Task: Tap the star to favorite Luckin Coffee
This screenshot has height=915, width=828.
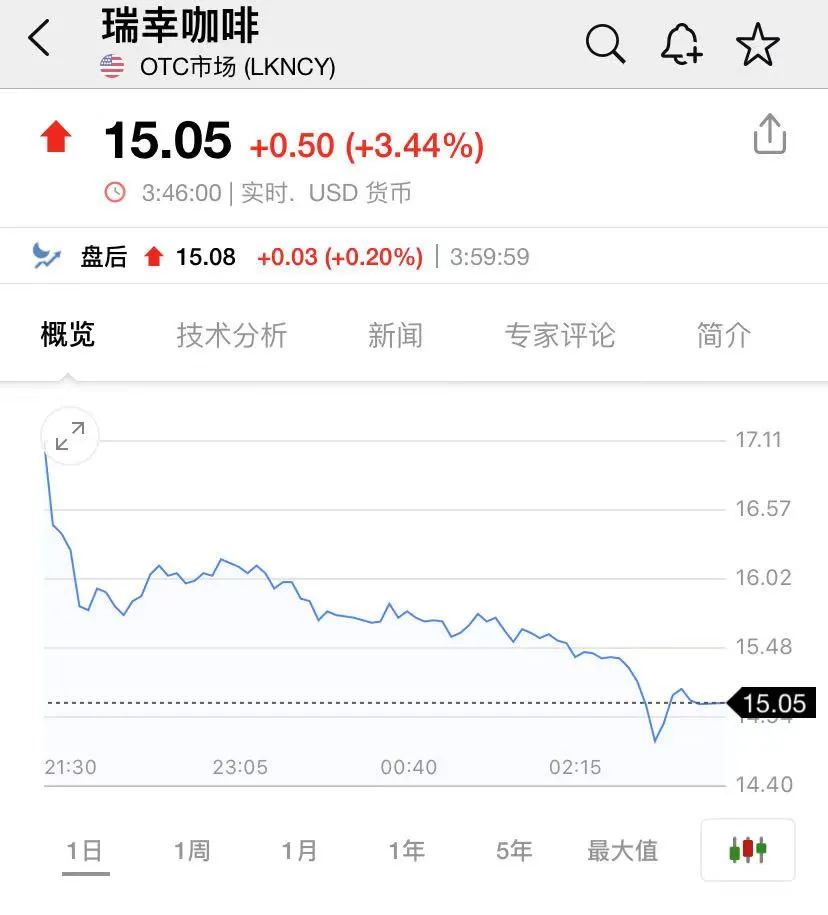Action: (x=757, y=43)
